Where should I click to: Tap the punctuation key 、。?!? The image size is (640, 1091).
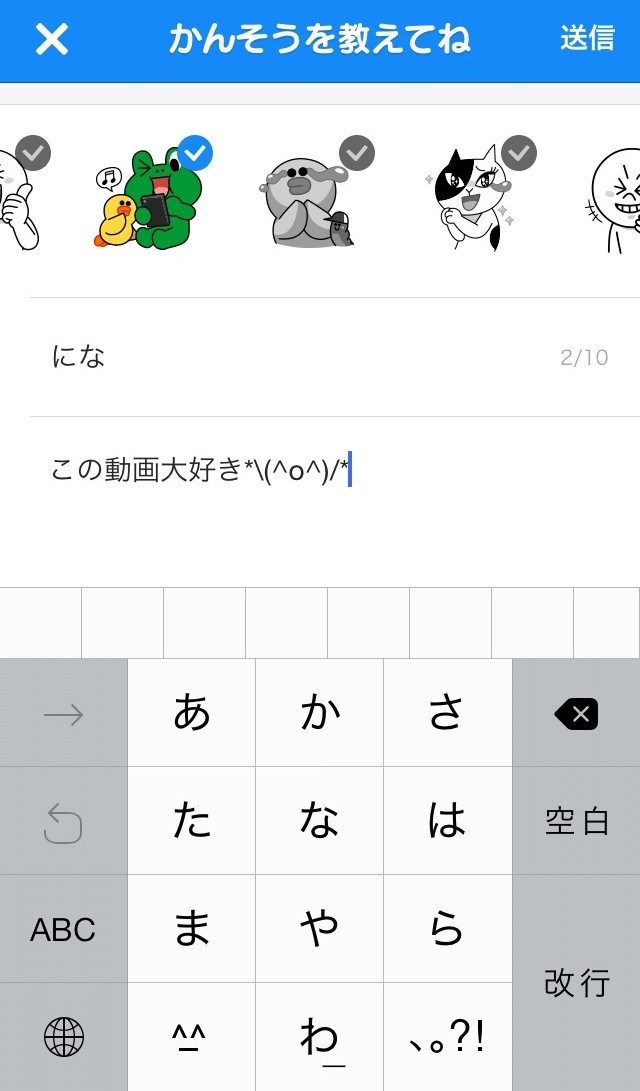click(x=447, y=1038)
